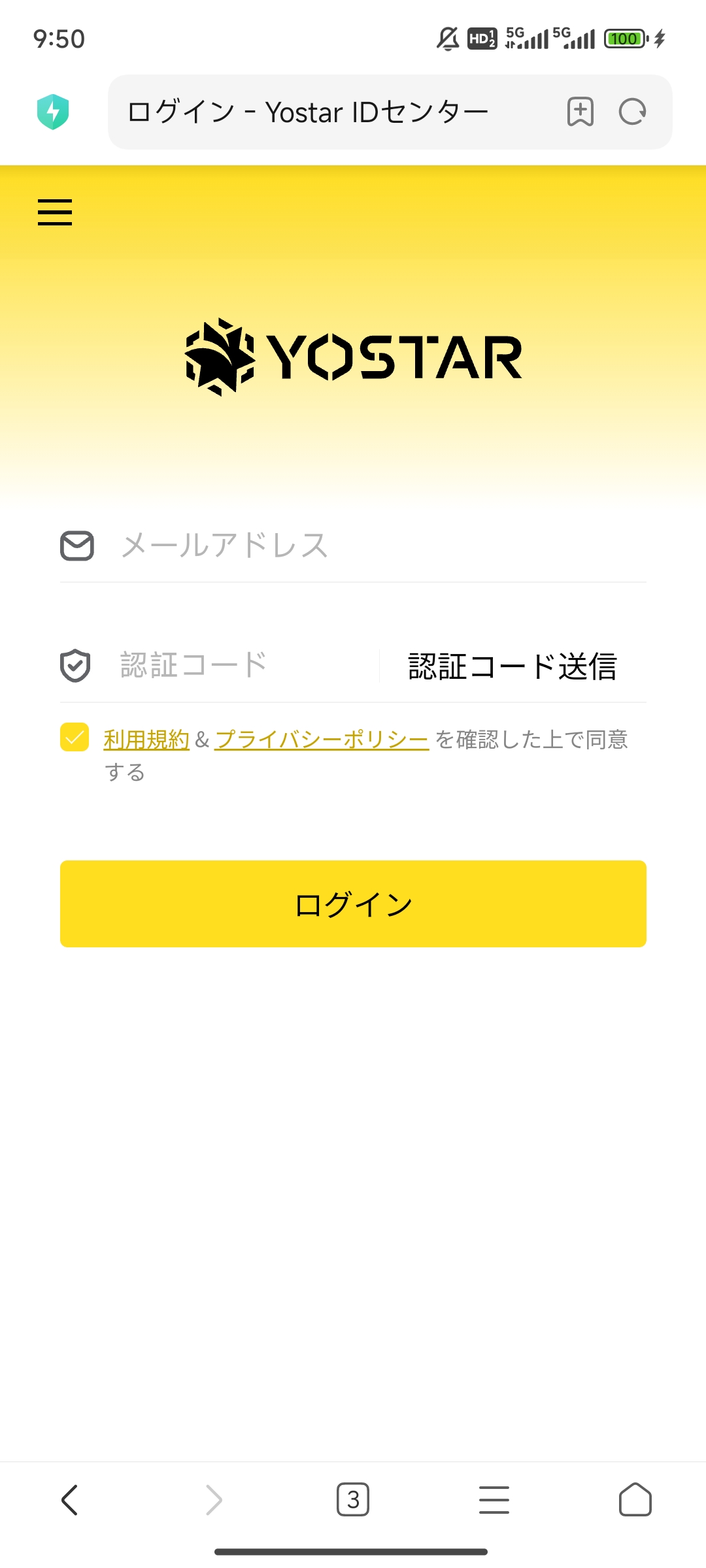
Task: Go to the browser home page
Action: (635, 1499)
